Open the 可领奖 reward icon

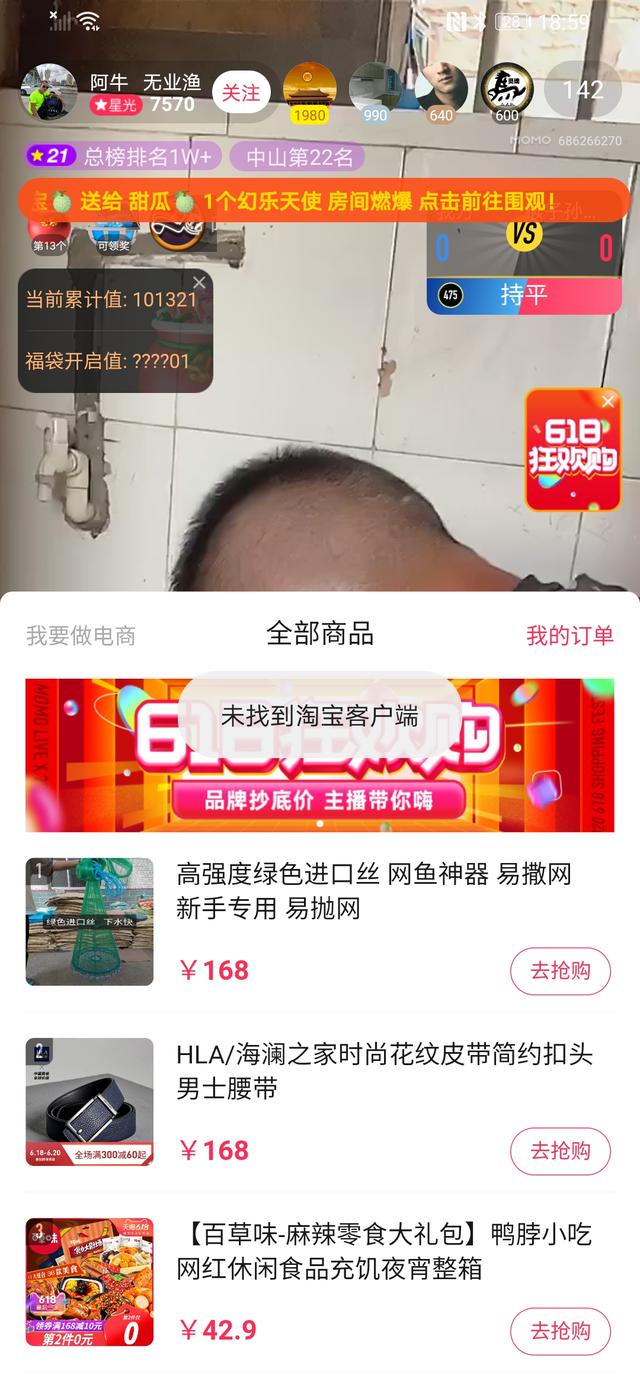click(113, 234)
